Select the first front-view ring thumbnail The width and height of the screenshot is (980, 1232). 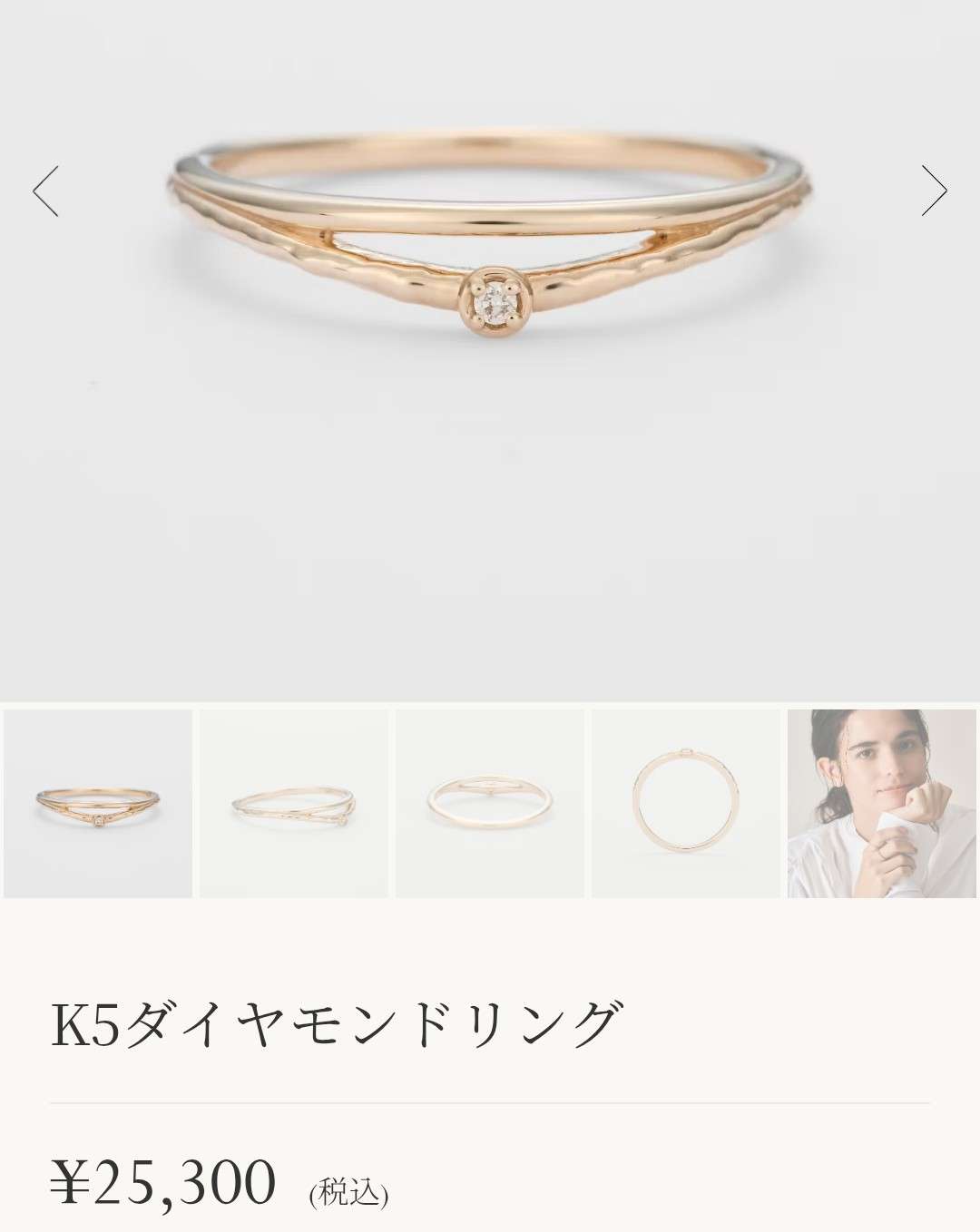98,804
